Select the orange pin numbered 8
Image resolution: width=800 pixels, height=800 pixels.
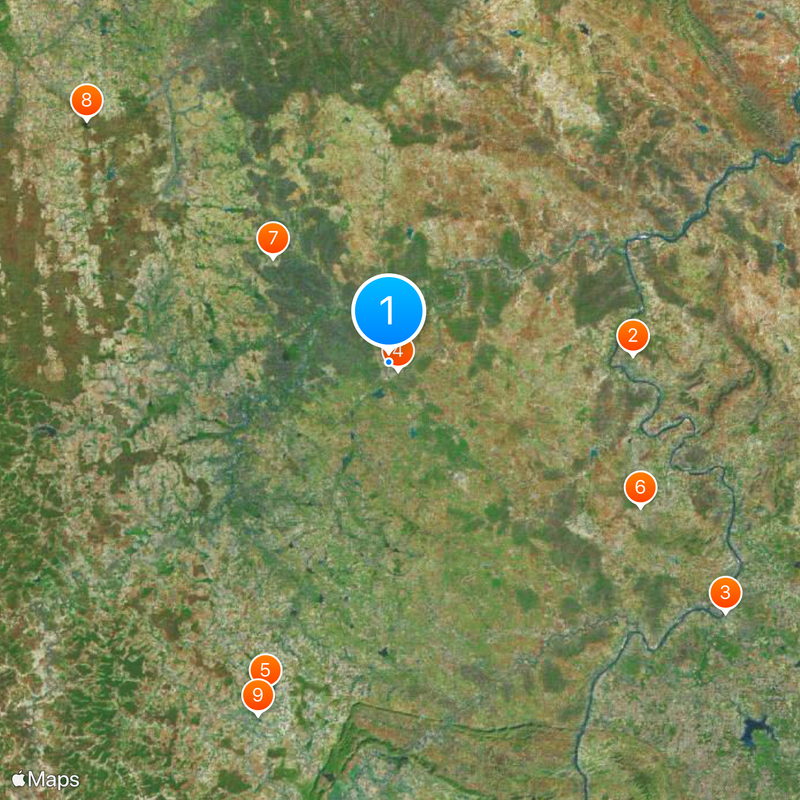tap(87, 100)
